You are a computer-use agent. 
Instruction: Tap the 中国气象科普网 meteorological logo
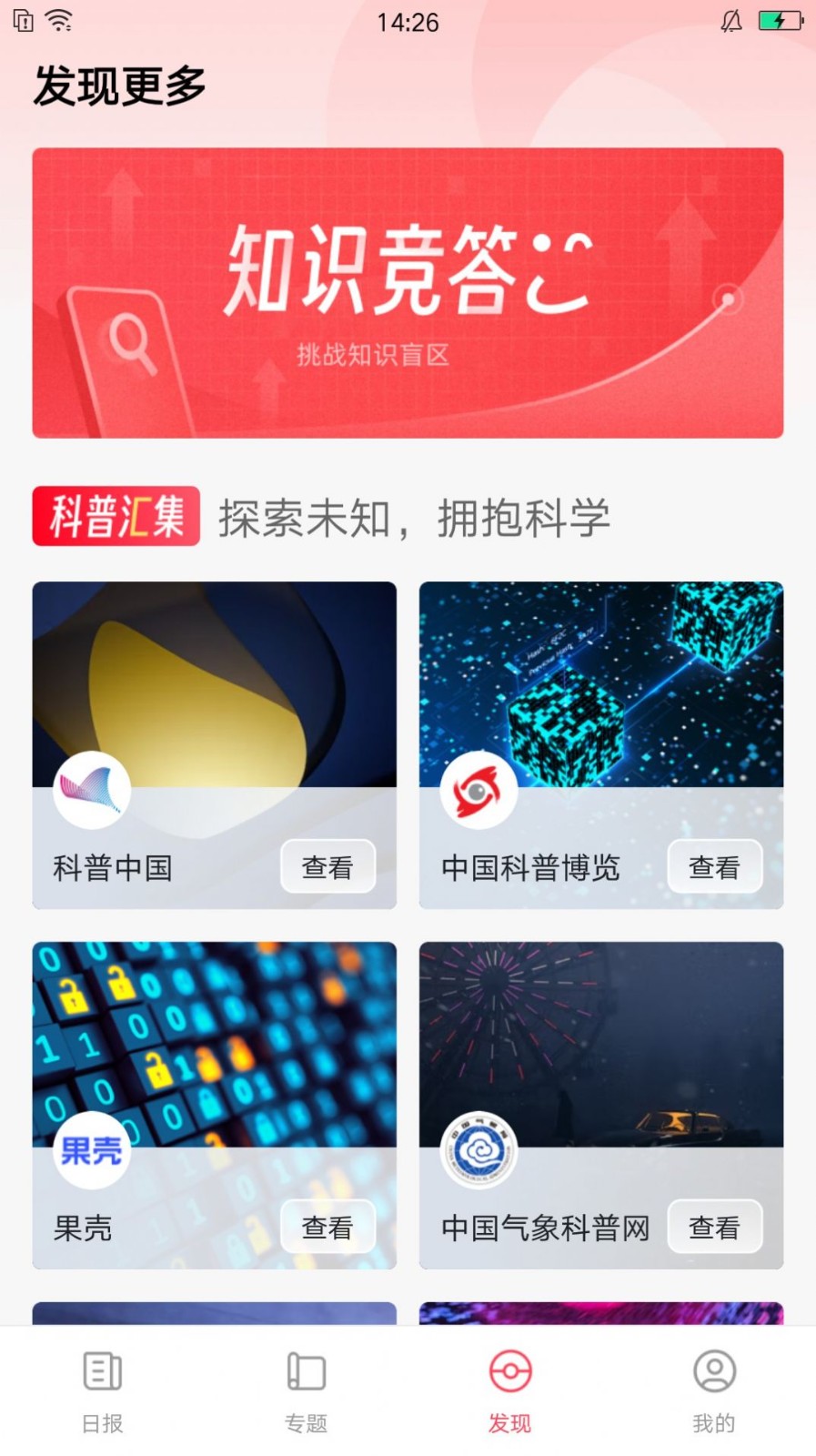(x=478, y=1149)
